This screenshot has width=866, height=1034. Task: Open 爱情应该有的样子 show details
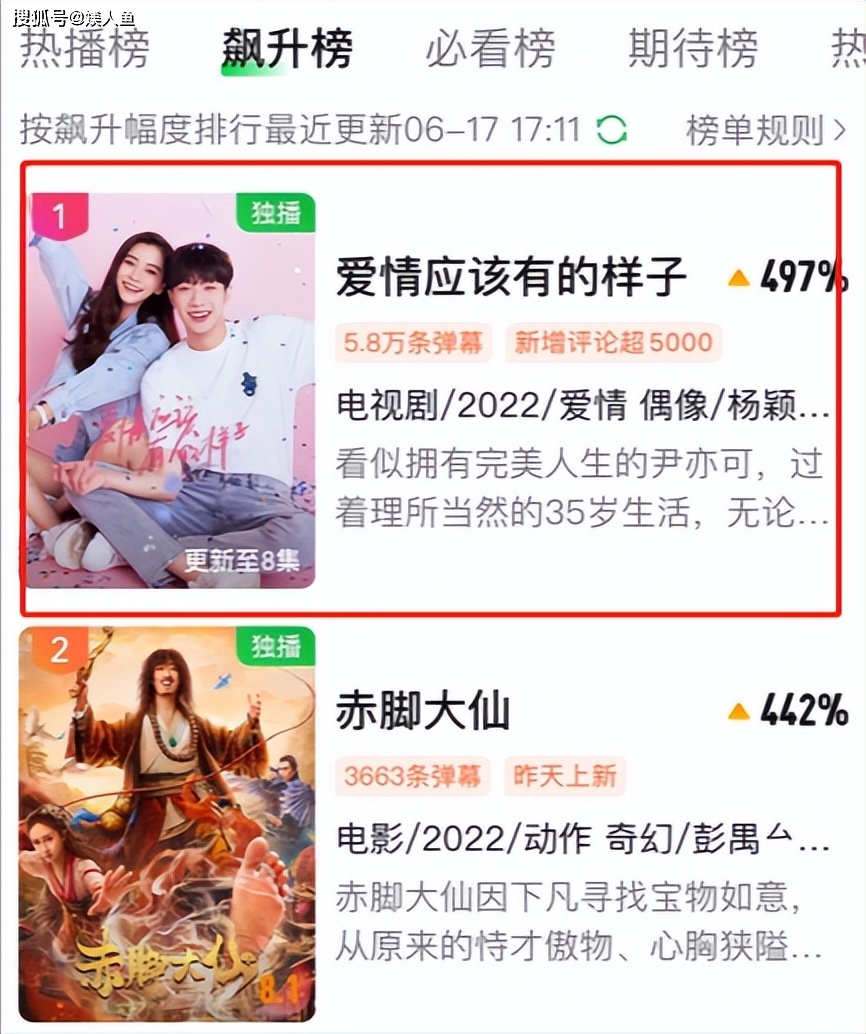click(510, 277)
